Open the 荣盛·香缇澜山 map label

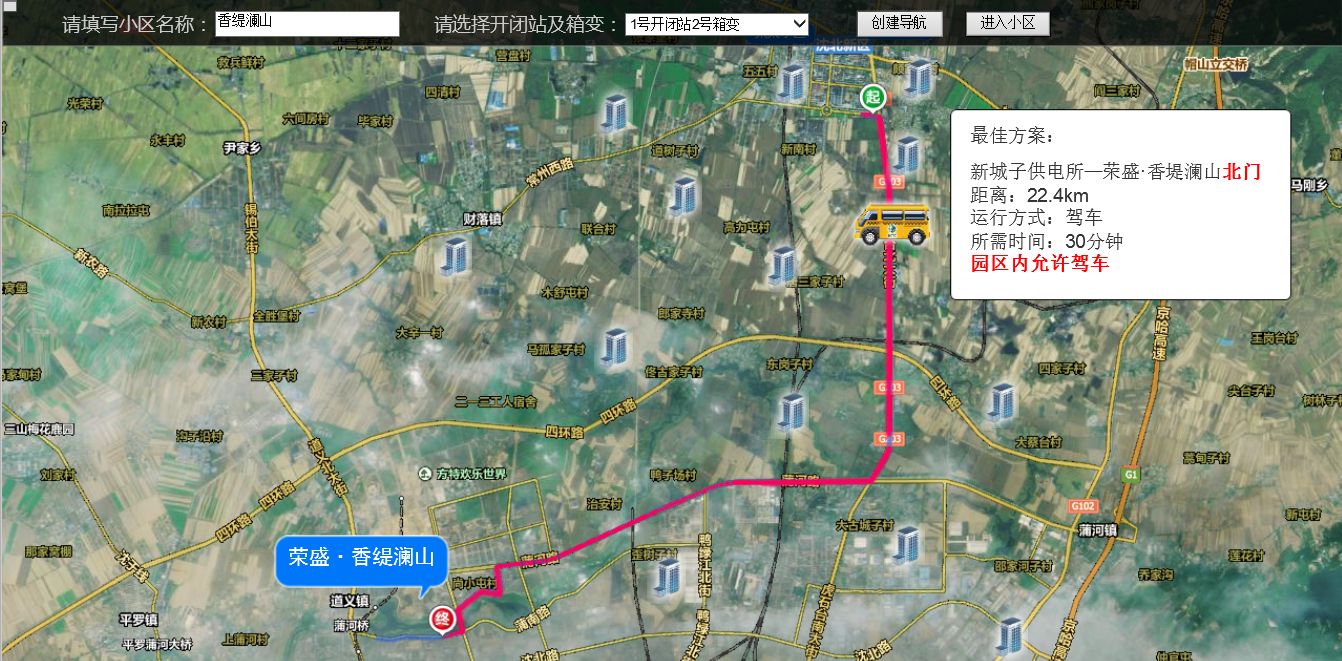tap(360, 558)
